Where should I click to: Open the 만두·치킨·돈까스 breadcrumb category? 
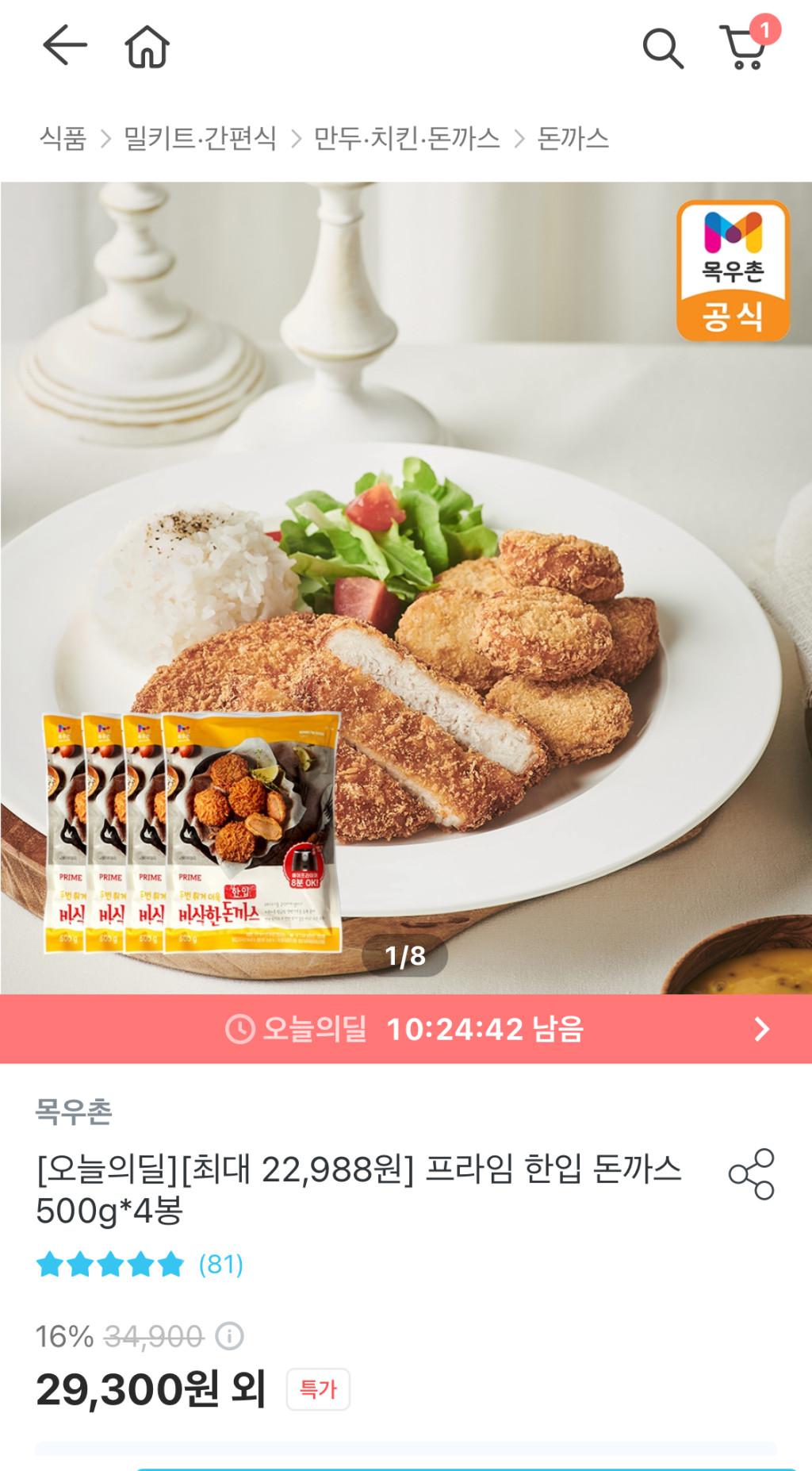coord(407,139)
